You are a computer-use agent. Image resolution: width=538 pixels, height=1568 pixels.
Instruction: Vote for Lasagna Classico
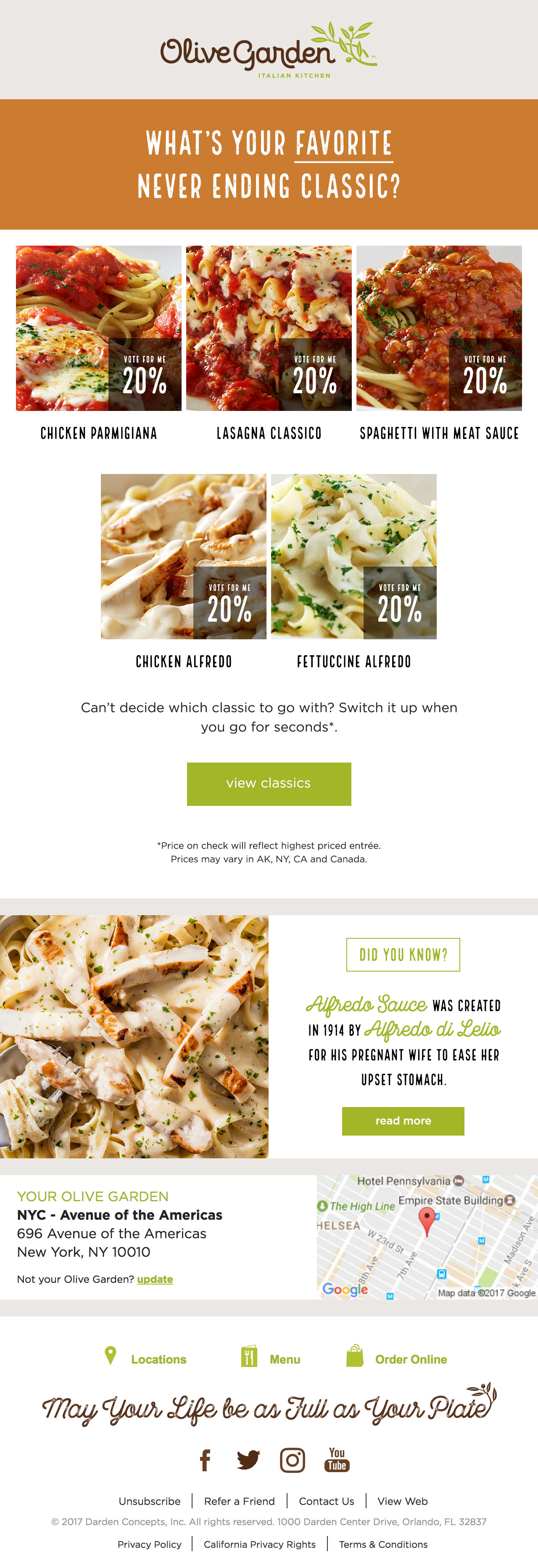[x=315, y=375]
